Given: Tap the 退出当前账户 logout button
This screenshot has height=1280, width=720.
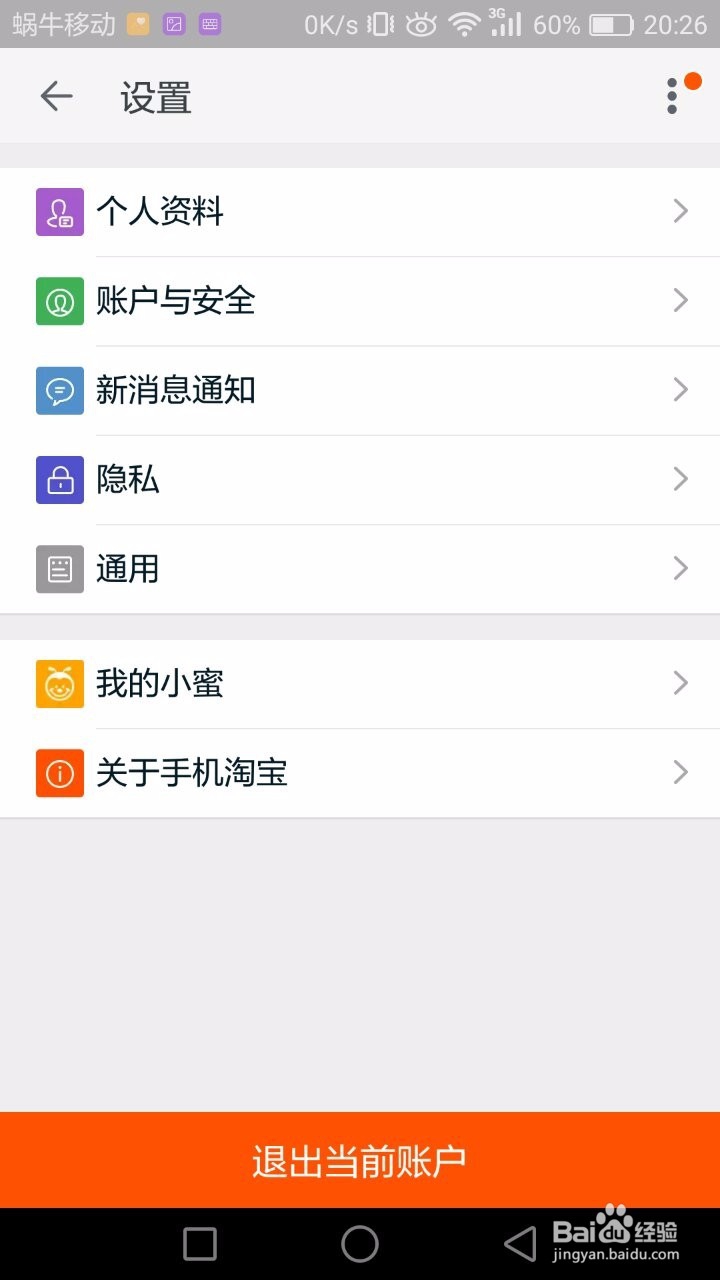Looking at the screenshot, I should [360, 1161].
